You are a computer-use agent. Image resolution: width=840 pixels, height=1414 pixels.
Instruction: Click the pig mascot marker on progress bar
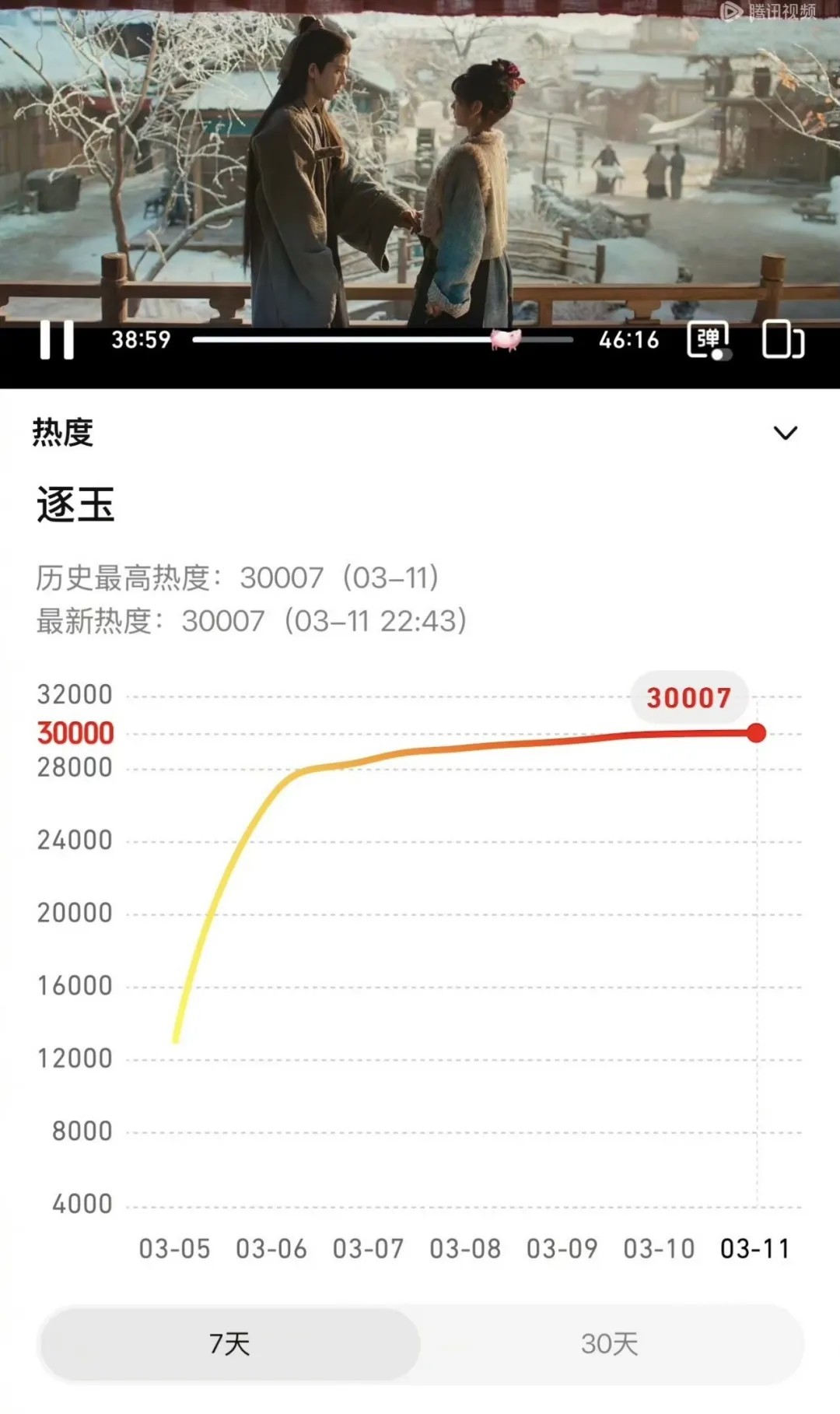[507, 339]
